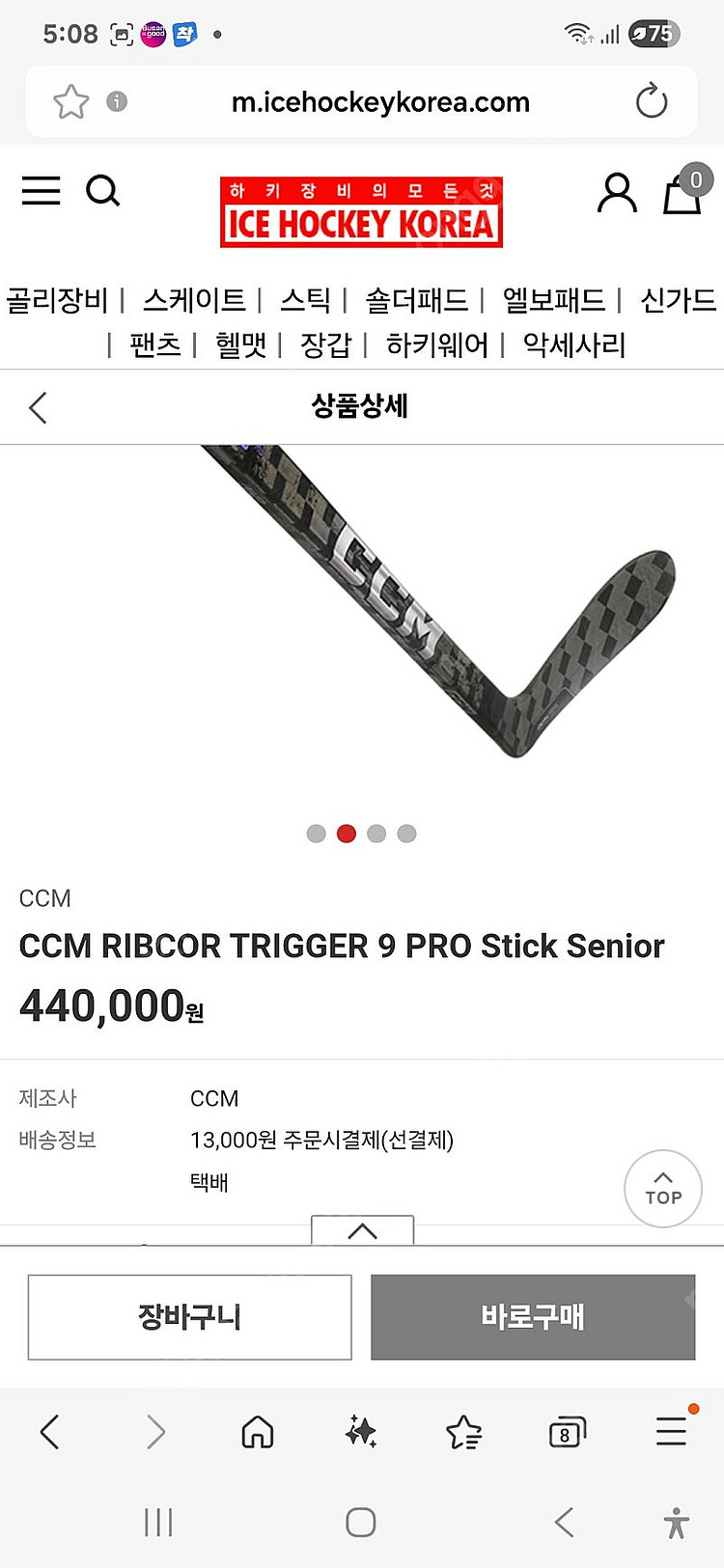Open the my account icon
The width and height of the screenshot is (724, 1568).
617,193
